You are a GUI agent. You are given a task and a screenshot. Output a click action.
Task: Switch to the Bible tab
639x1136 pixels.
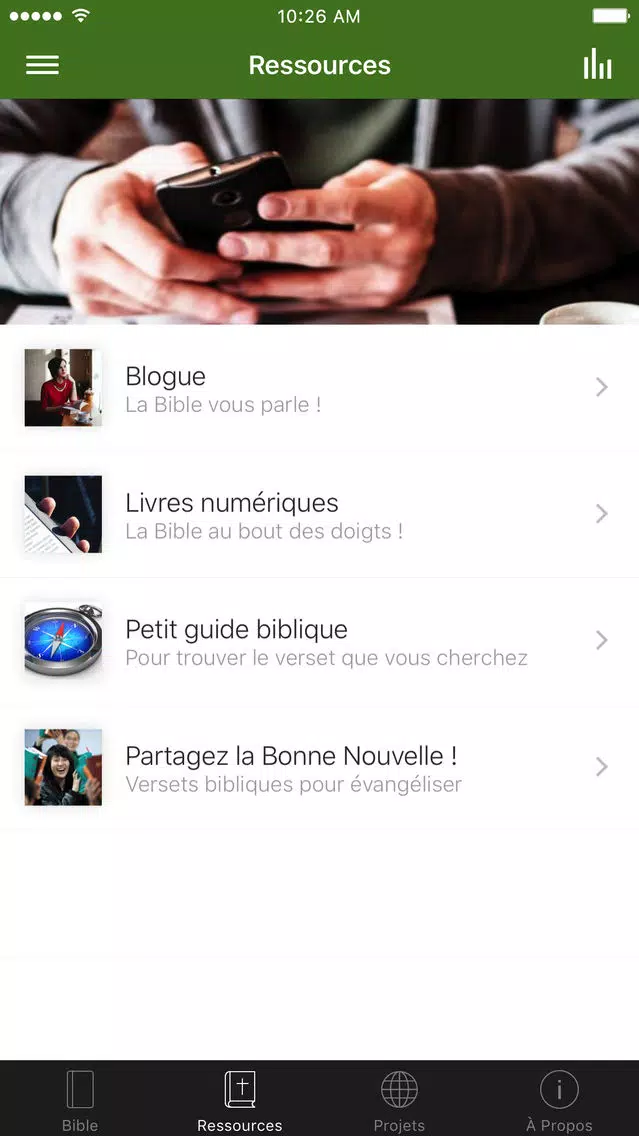pyautogui.click(x=80, y=1100)
